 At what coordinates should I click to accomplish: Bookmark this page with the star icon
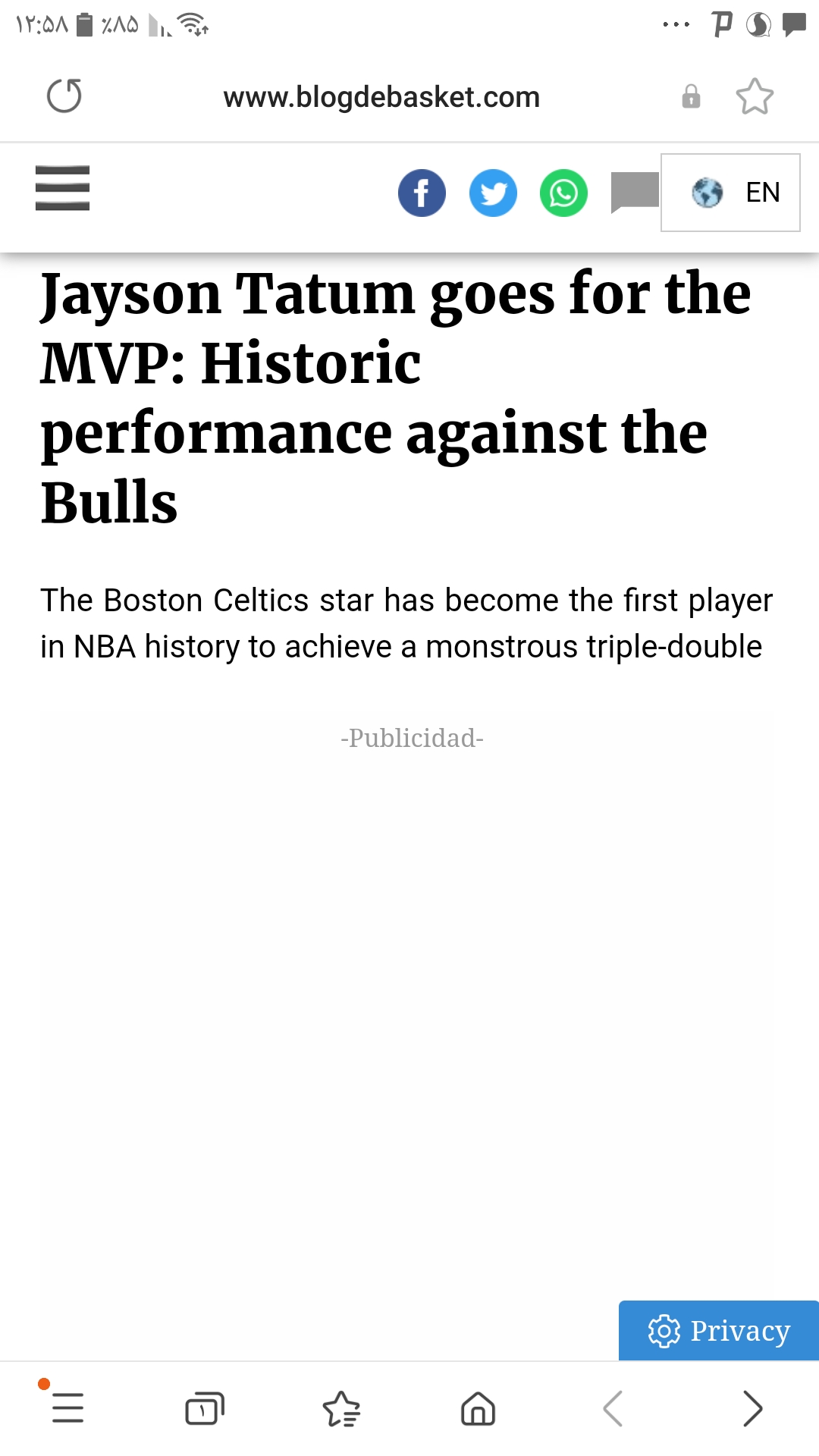755,96
